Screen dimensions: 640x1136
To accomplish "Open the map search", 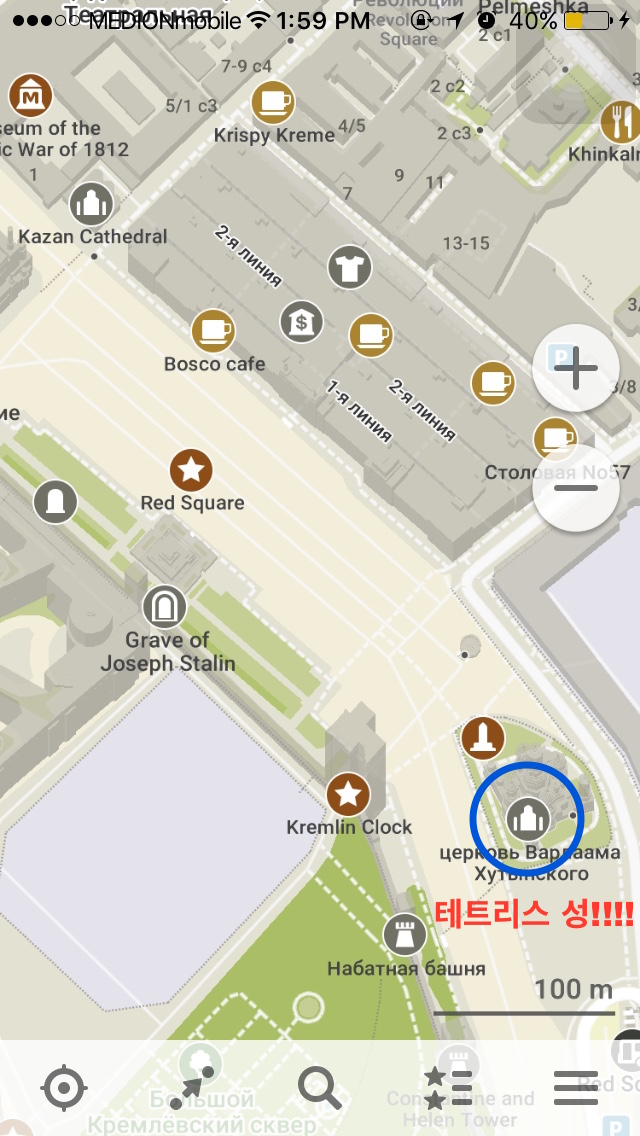I will pyautogui.click(x=320, y=1087).
